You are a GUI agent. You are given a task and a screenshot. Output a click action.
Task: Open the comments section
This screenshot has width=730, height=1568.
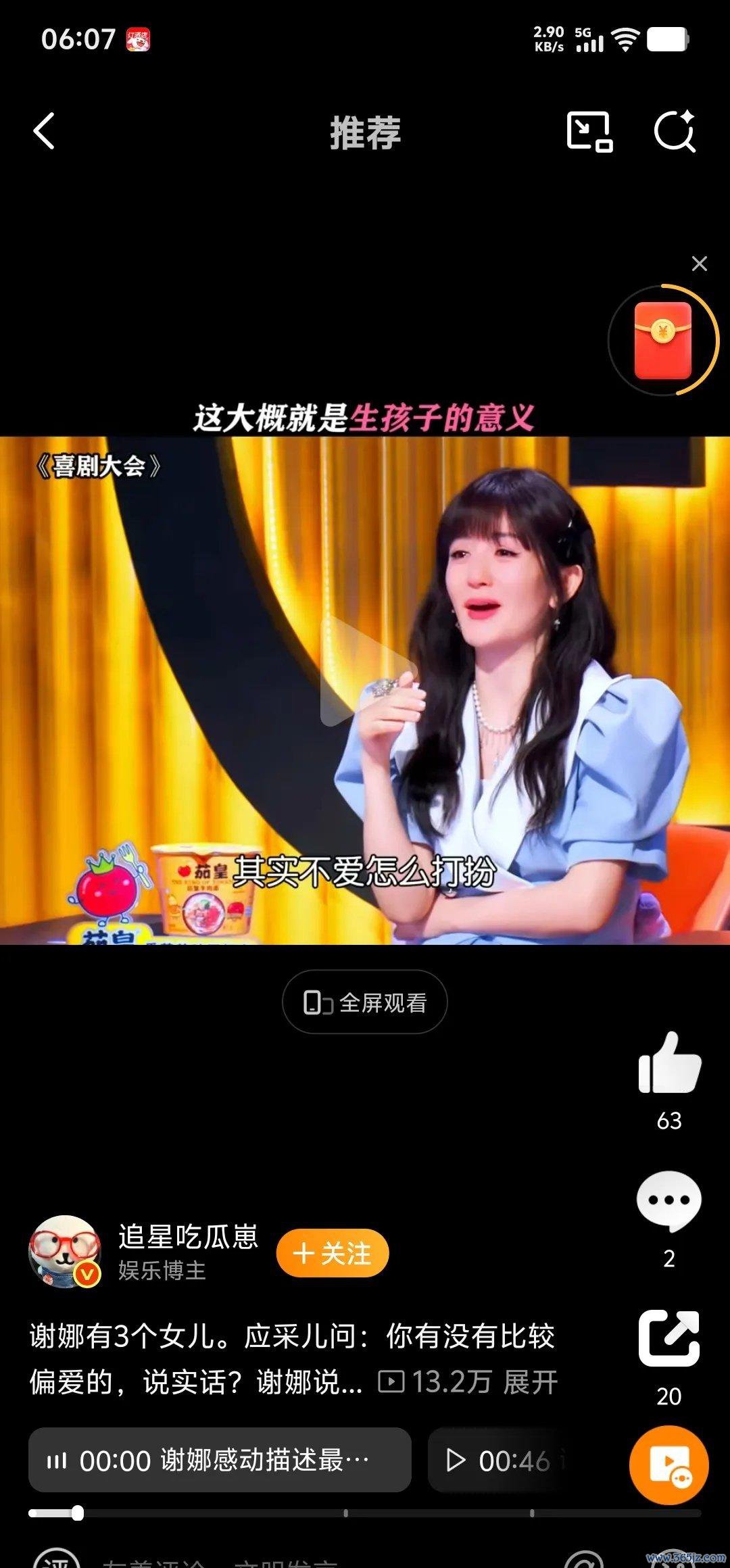[669, 1201]
